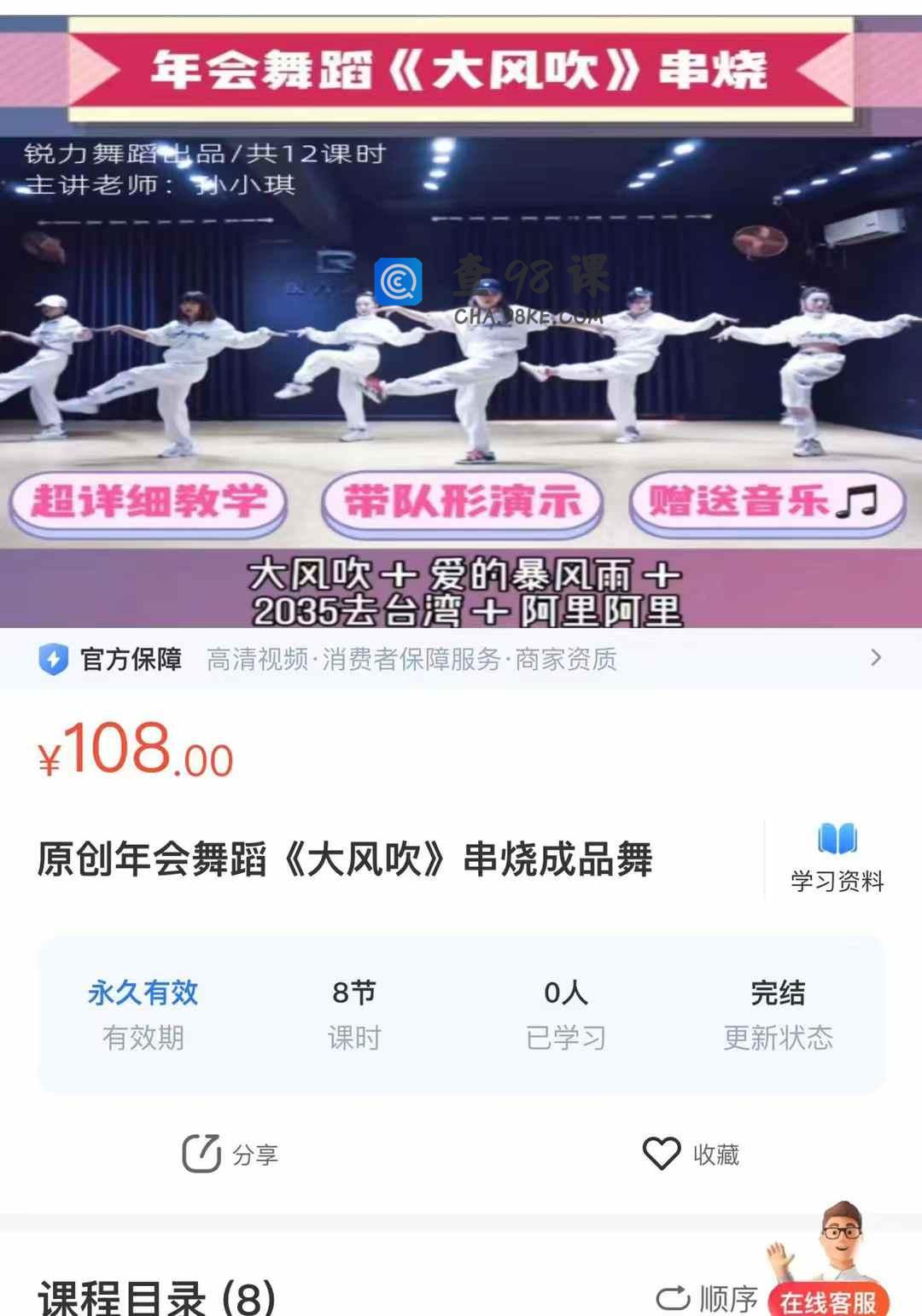Open the 官方保障 guarantee details row
The image size is (922, 1316).
pos(461,659)
